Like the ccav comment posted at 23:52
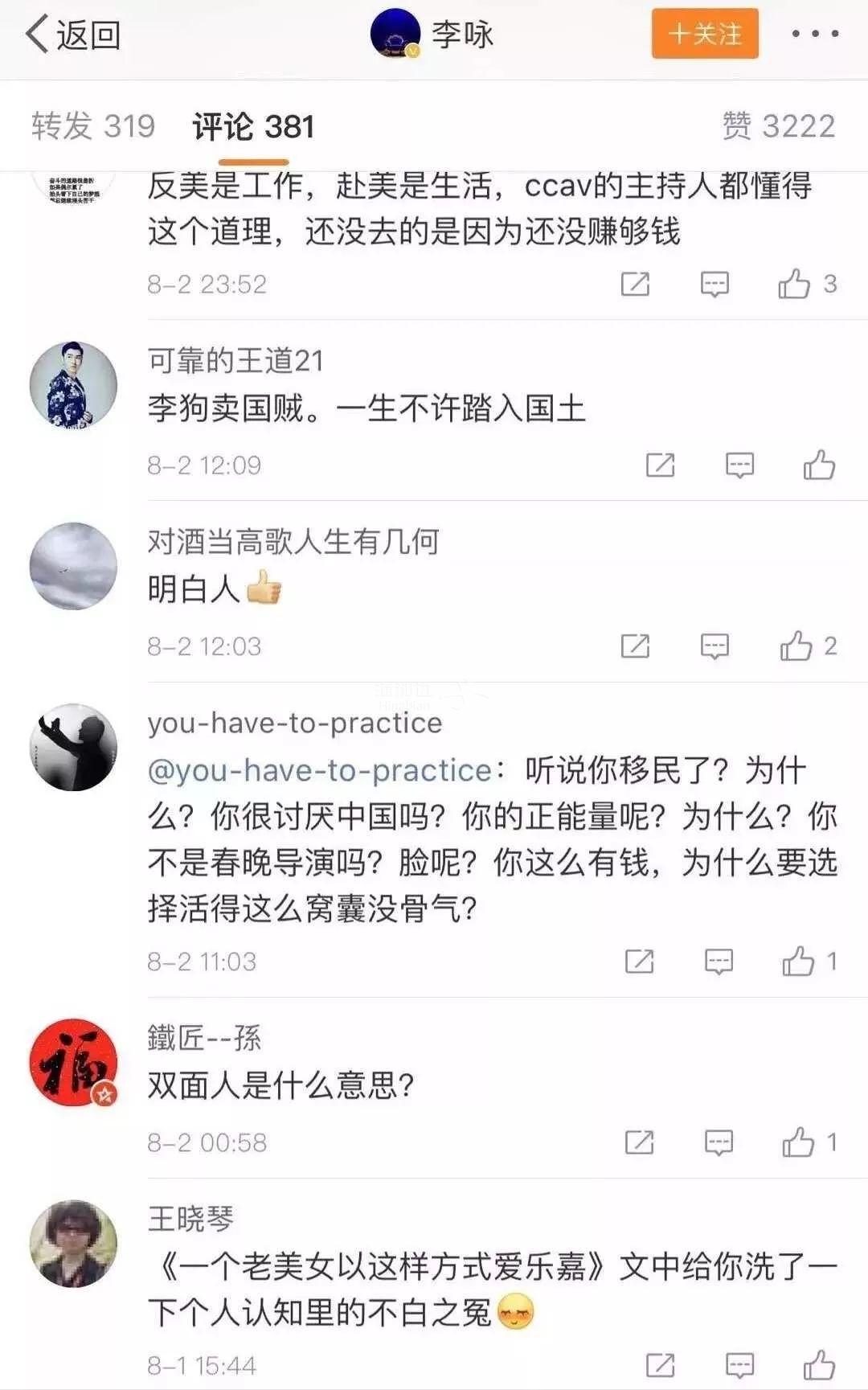Screen dimensions: 868x1390 point(794,284)
